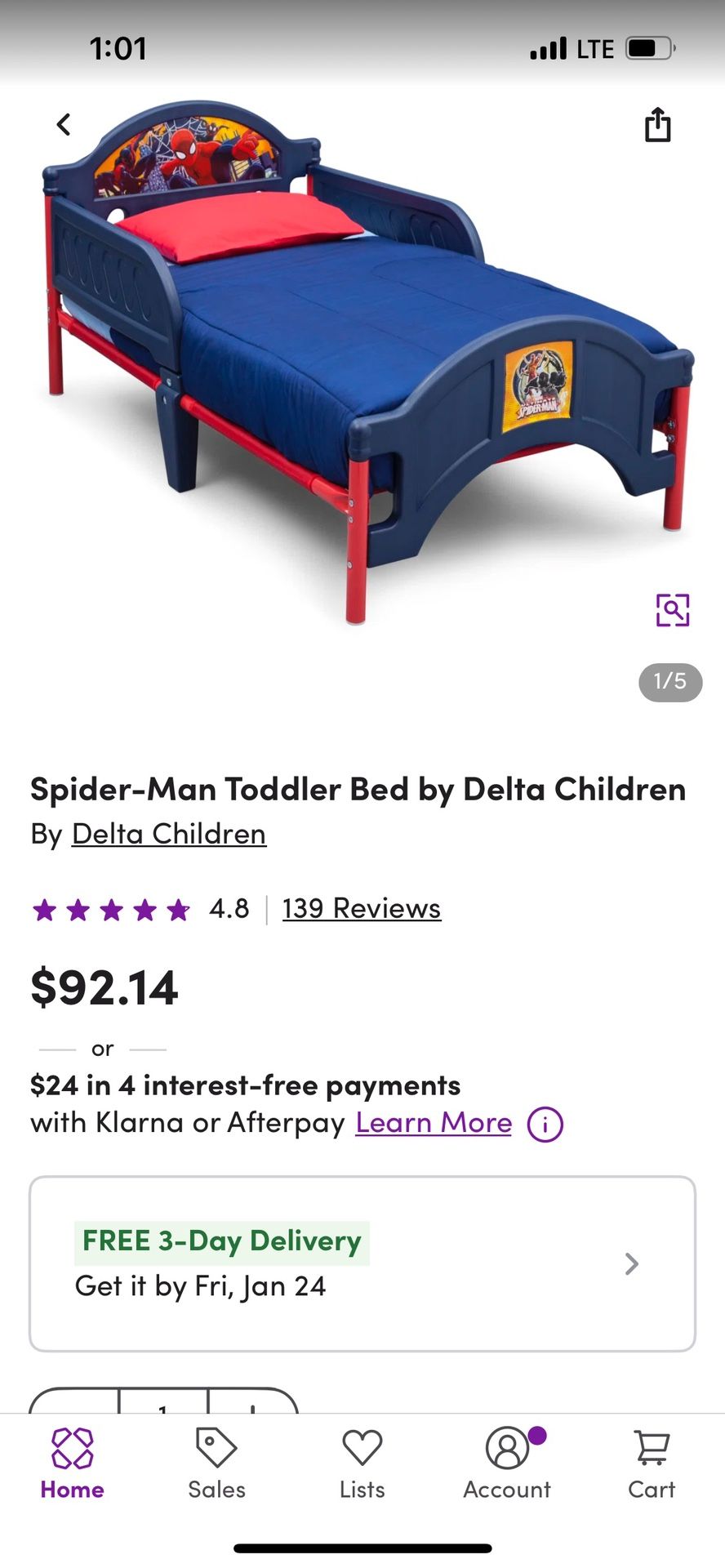Open visual search for similar items
The width and height of the screenshot is (725, 1568).
(672, 610)
